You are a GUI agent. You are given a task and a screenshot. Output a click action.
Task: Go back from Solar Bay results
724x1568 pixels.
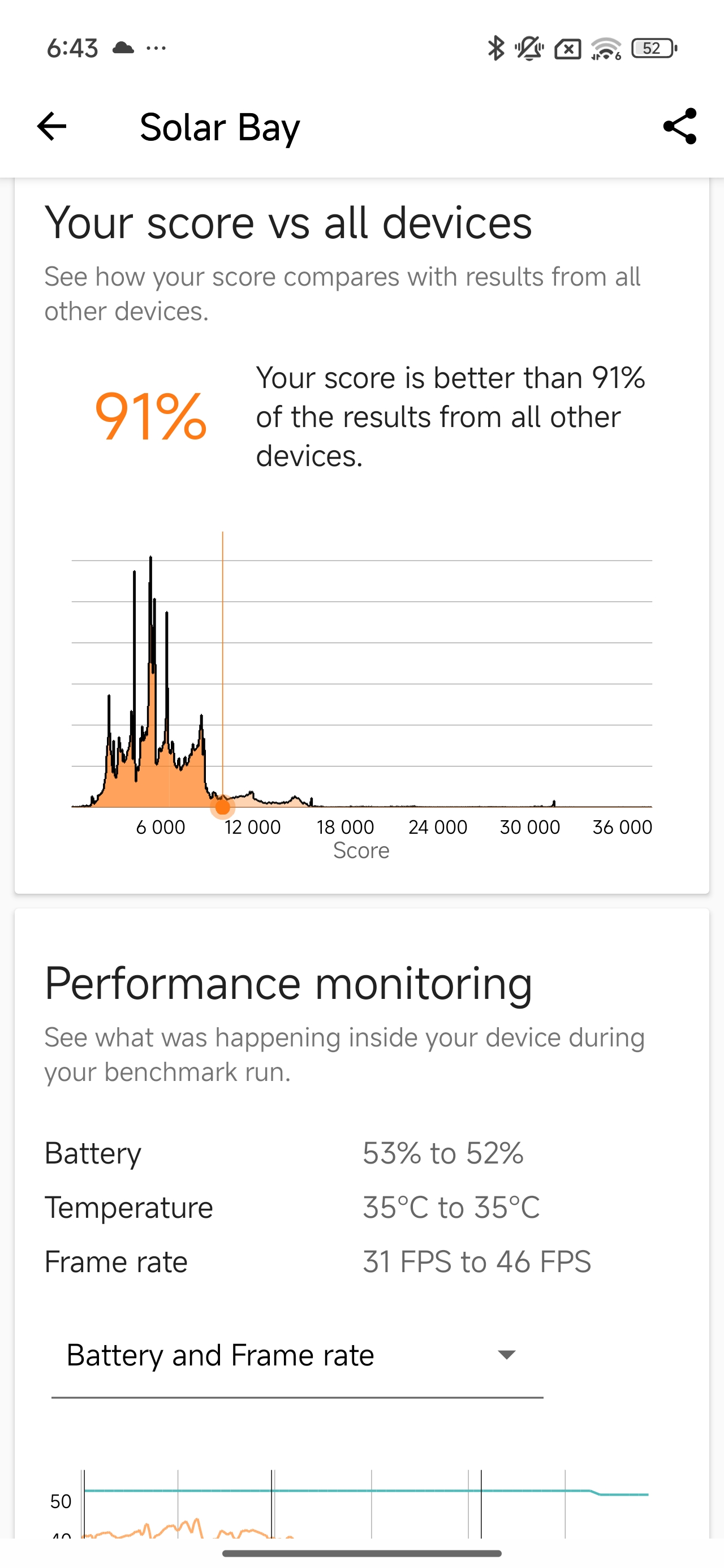pyautogui.click(x=52, y=127)
